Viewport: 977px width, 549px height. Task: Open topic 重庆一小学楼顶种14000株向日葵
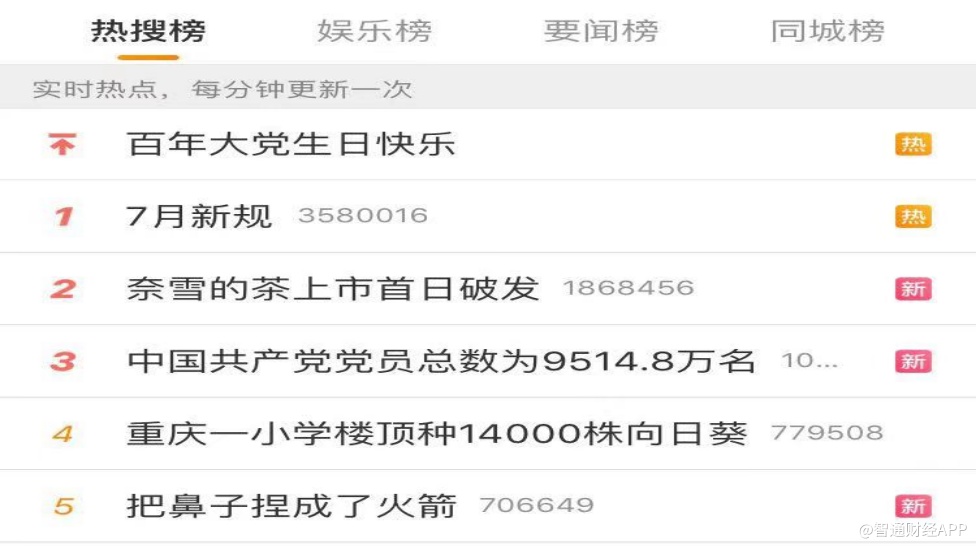(x=437, y=434)
